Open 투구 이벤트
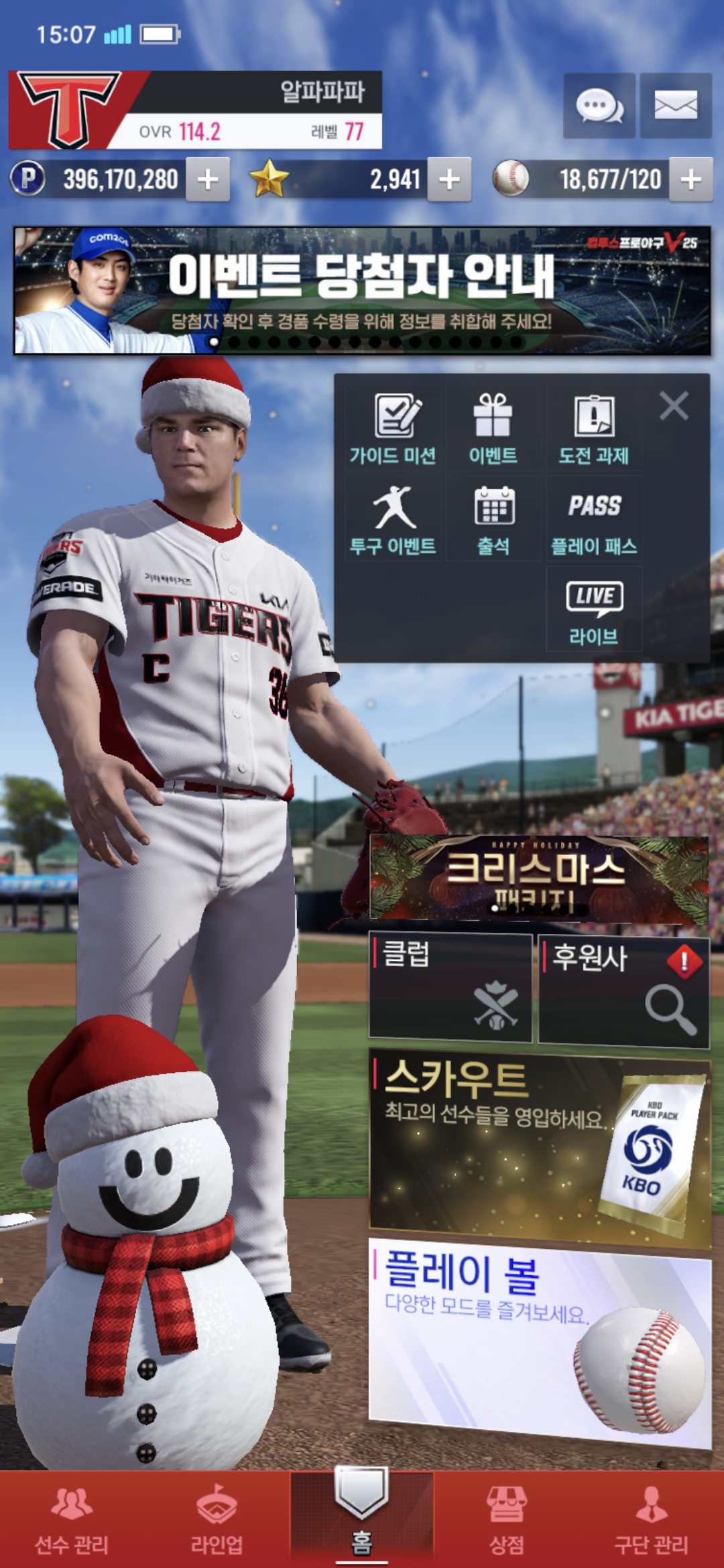This screenshot has height=1568, width=724. (393, 519)
